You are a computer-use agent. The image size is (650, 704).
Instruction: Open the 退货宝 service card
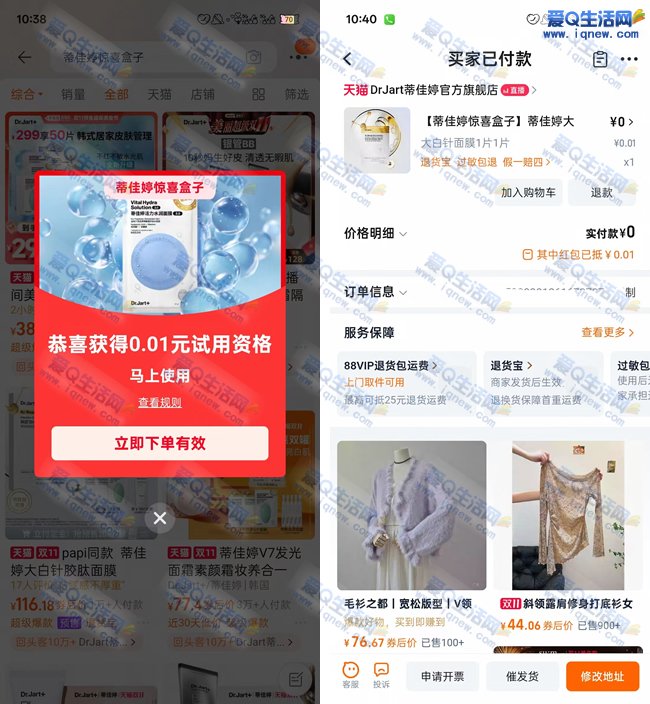tap(511, 366)
